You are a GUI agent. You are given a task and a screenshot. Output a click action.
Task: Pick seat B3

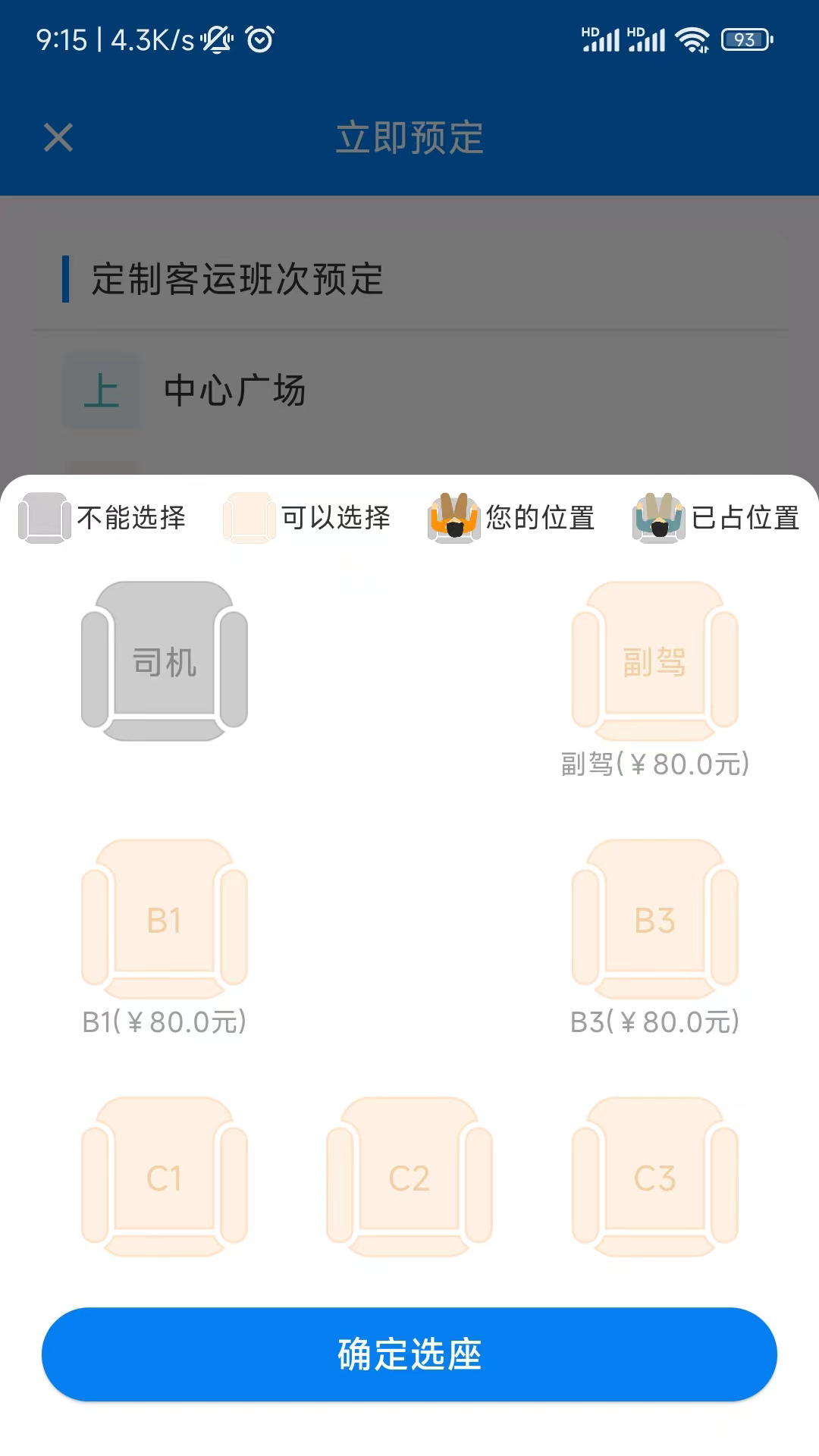654,919
